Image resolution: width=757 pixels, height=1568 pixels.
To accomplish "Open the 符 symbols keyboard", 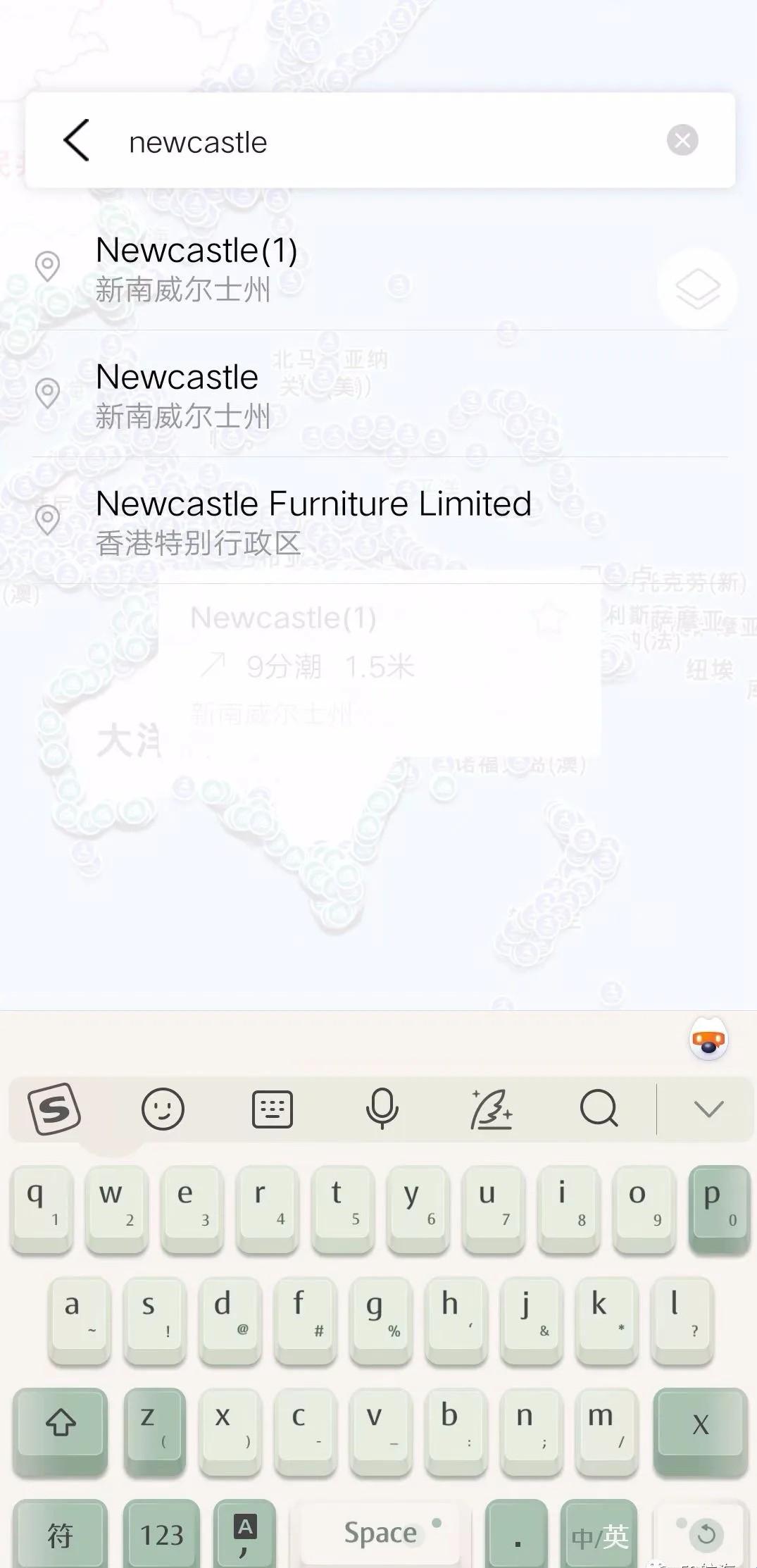I will pos(60,1534).
